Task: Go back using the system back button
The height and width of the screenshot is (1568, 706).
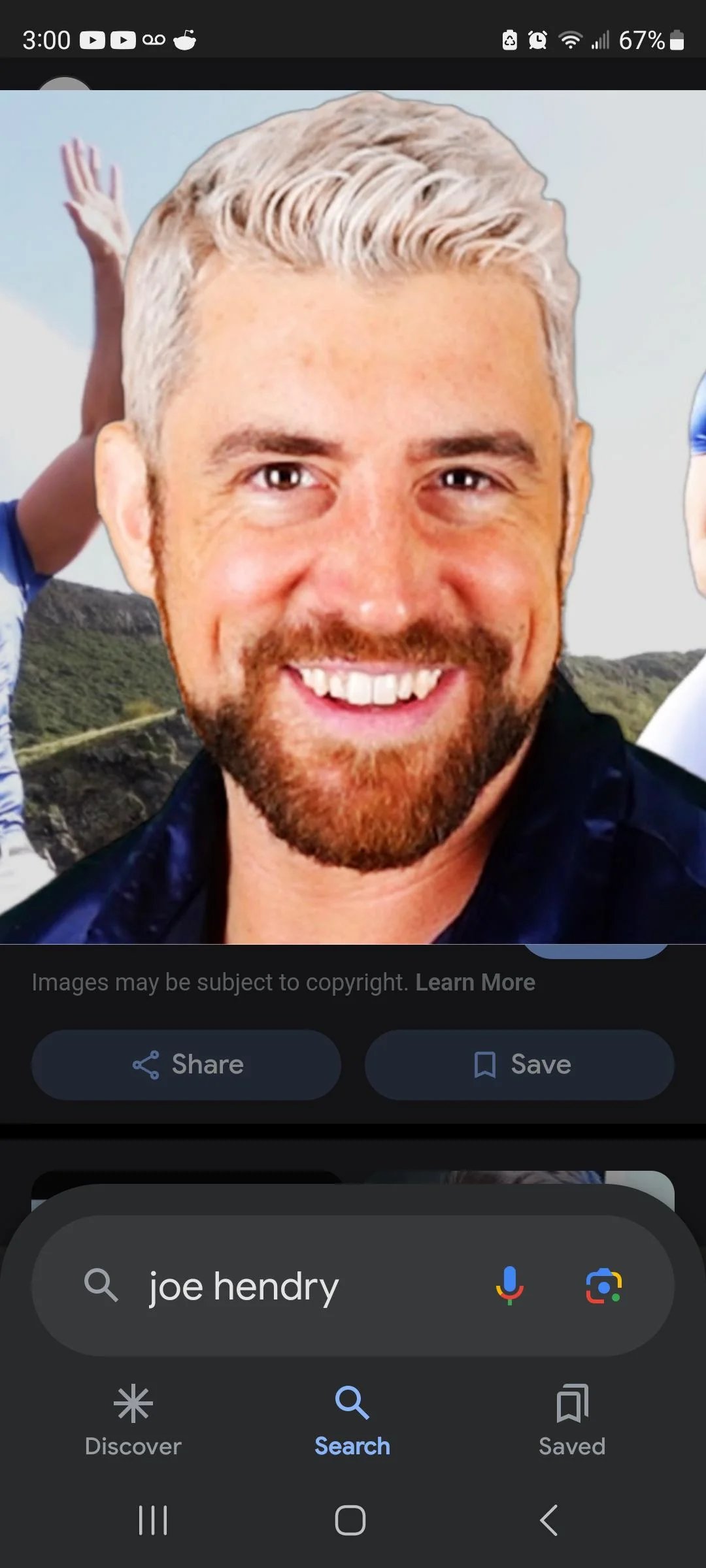Action: (x=549, y=1520)
